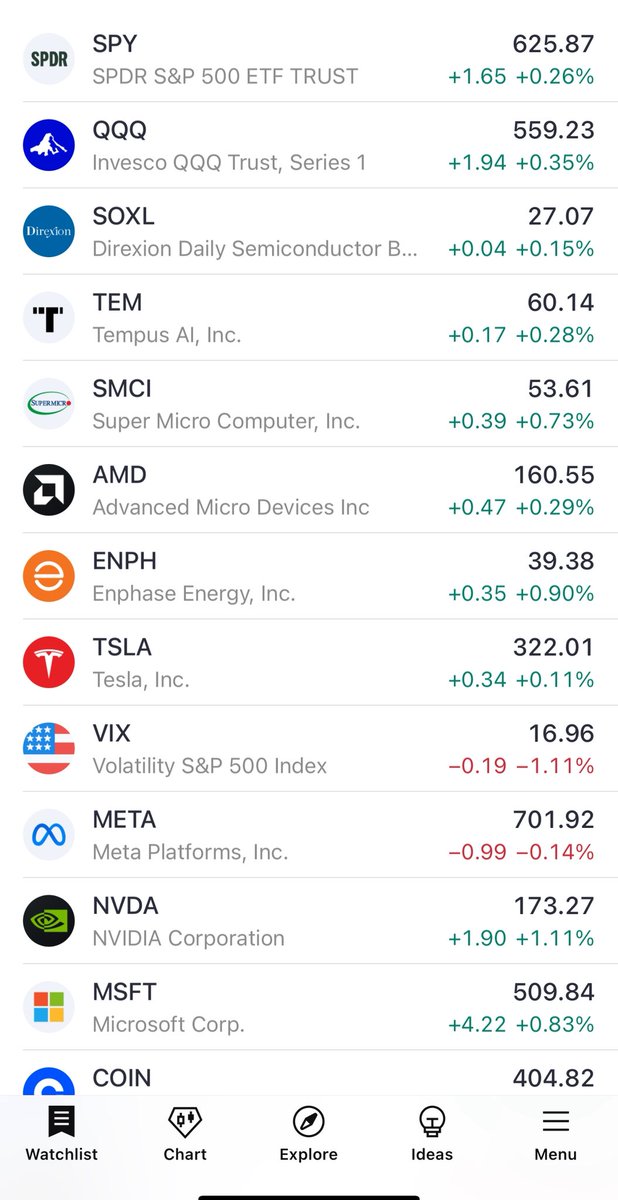Go to the Explore tab
618x1200 pixels.
point(308,1134)
